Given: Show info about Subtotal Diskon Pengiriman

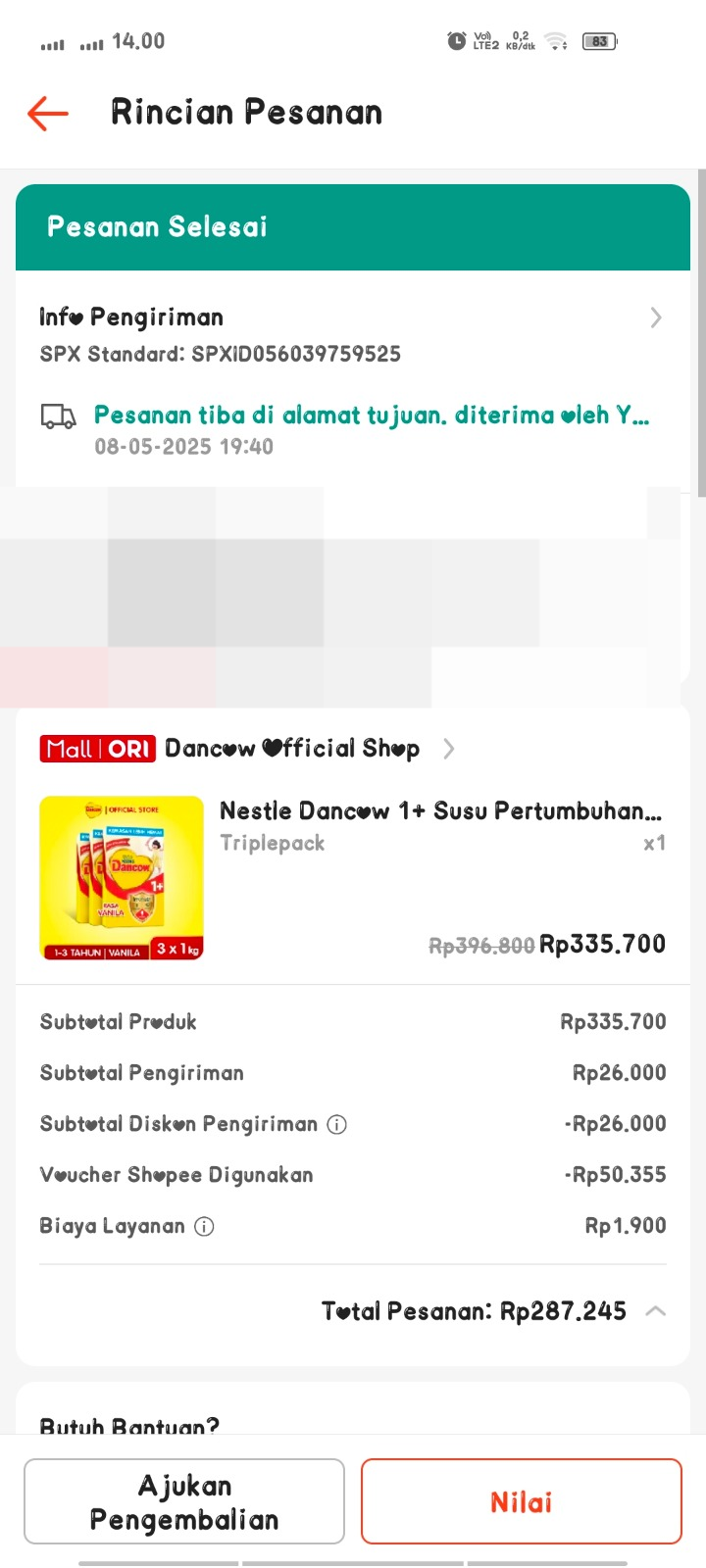Looking at the screenshot, I should (336, 1125).
